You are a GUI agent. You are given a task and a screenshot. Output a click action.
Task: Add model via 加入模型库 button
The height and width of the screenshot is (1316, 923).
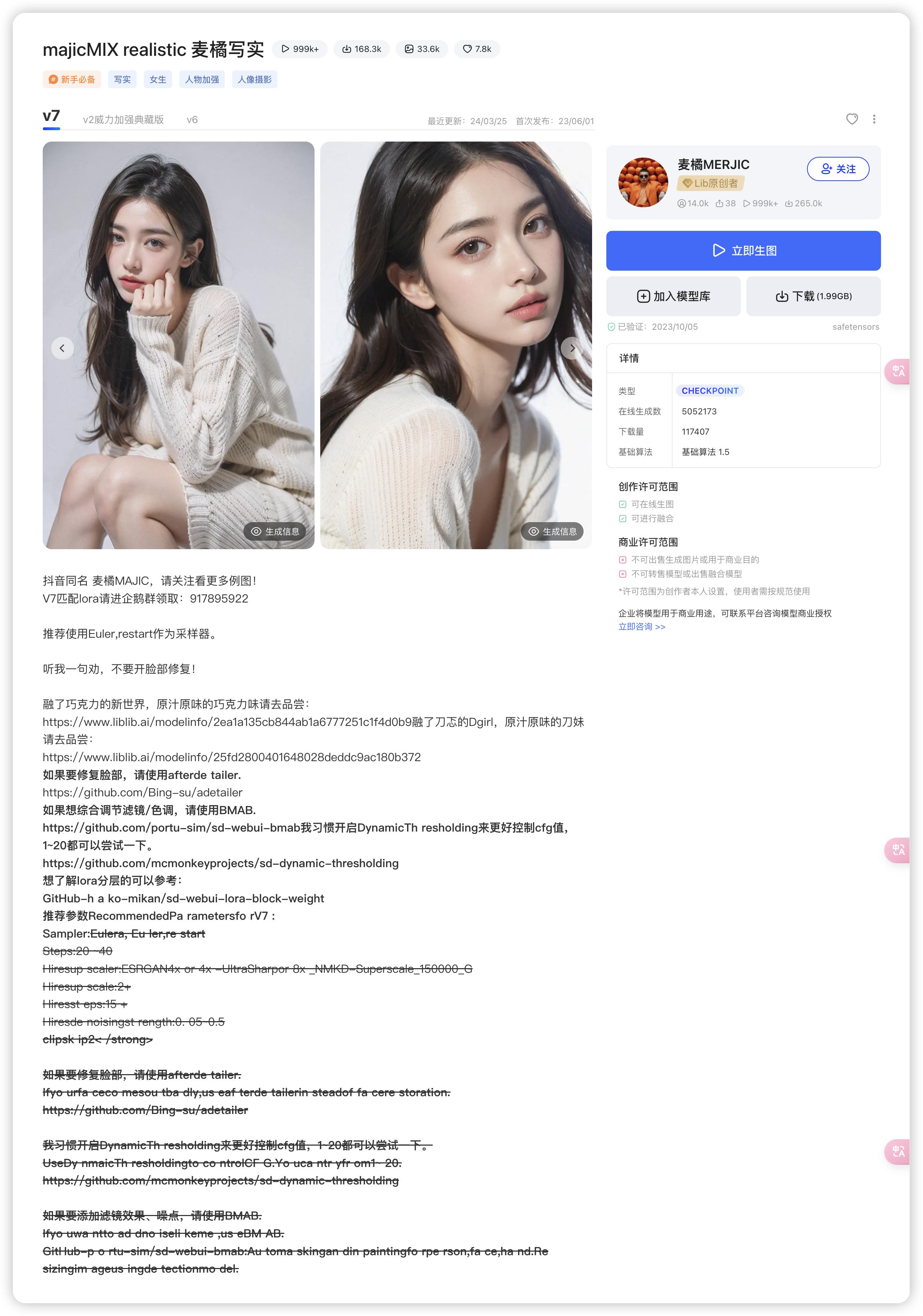[673, 296]
